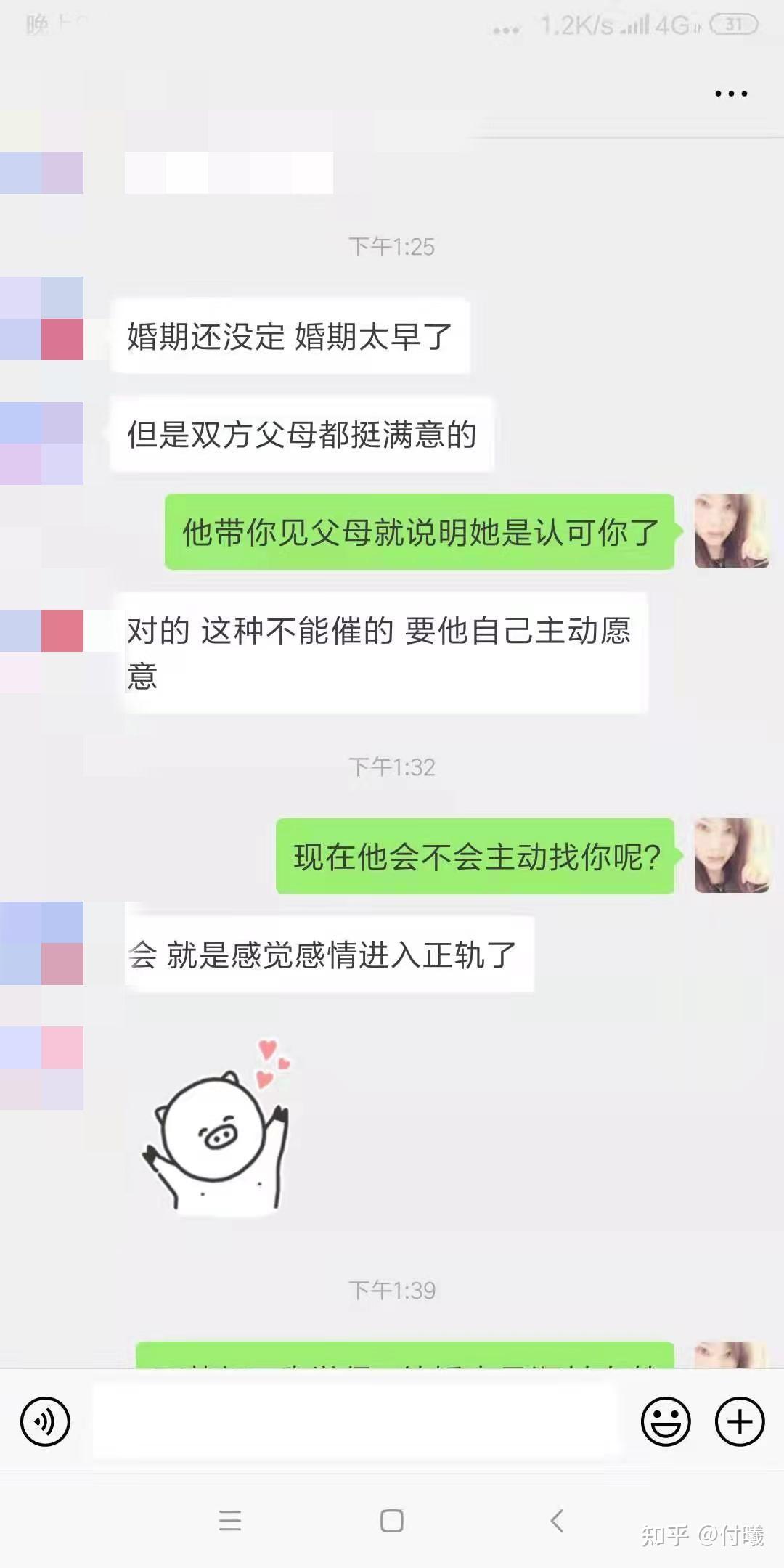Switch to voice message input

45,1421
